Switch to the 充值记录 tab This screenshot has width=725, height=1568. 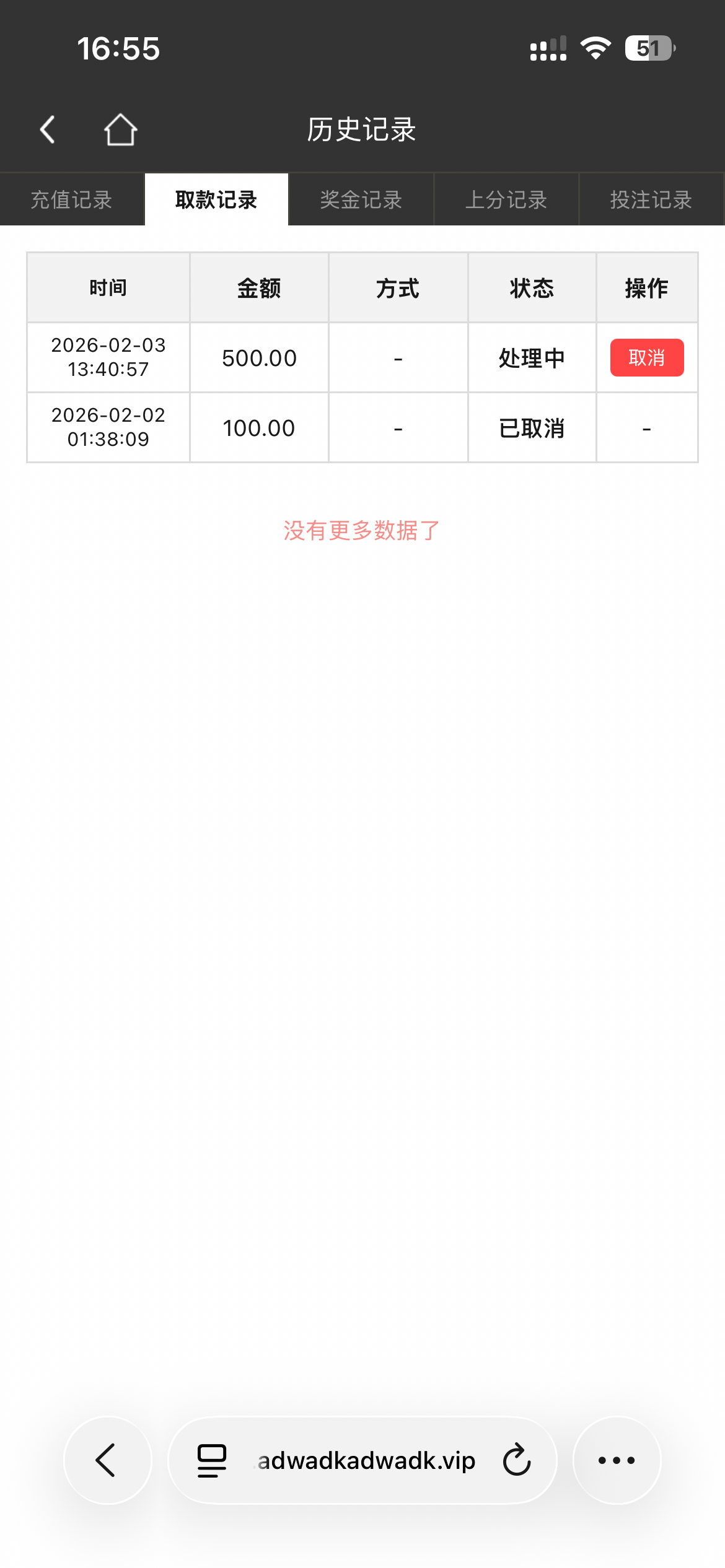click(x=72, y=200)
